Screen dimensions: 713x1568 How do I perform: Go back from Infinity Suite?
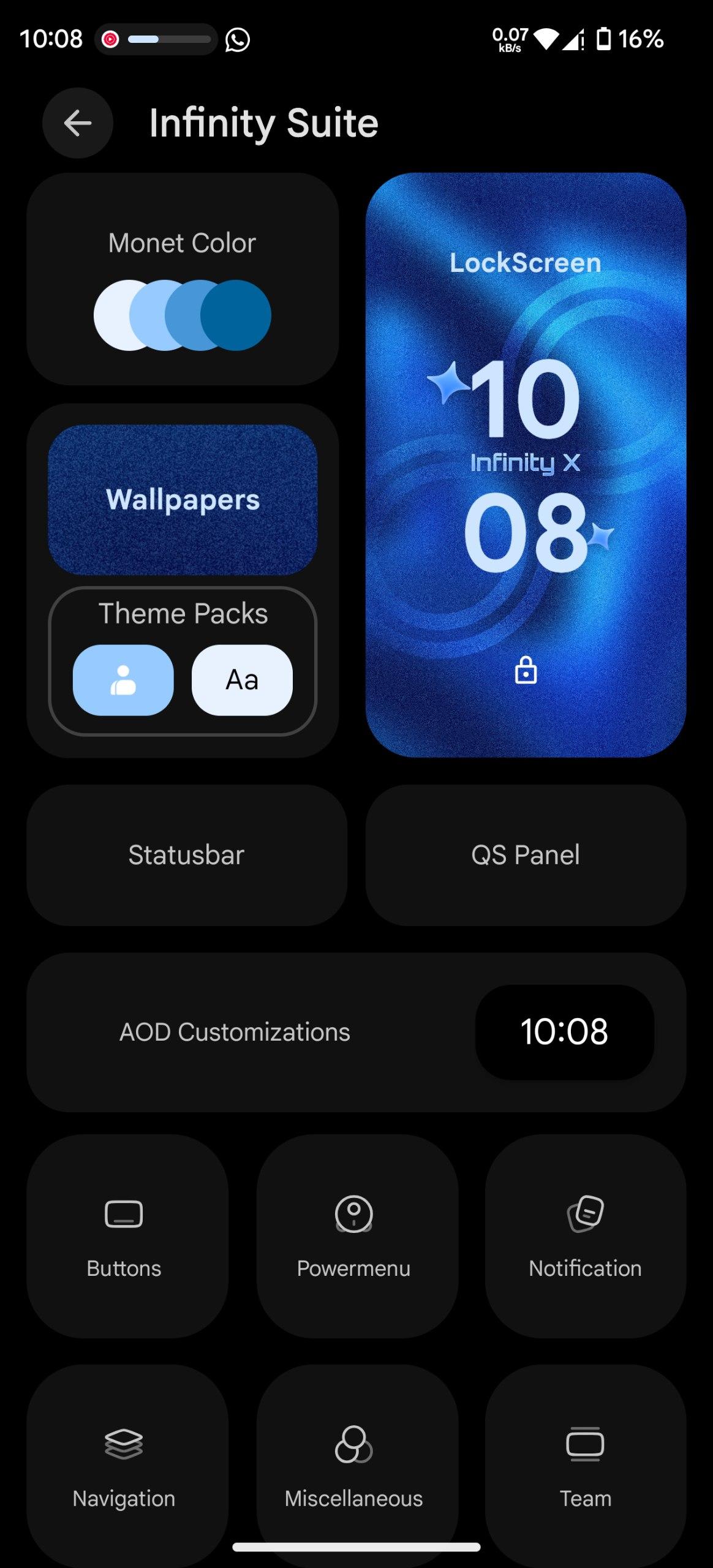(78, 123)
